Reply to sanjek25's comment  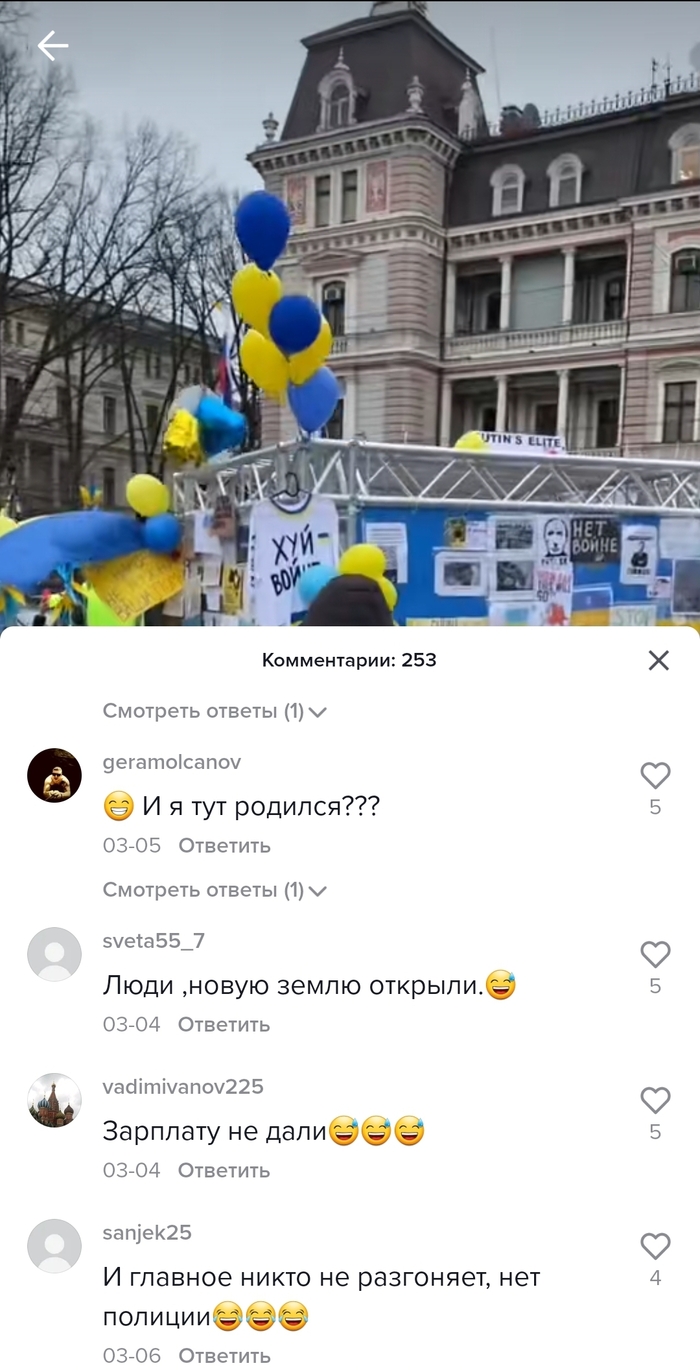coord(224,1355)
